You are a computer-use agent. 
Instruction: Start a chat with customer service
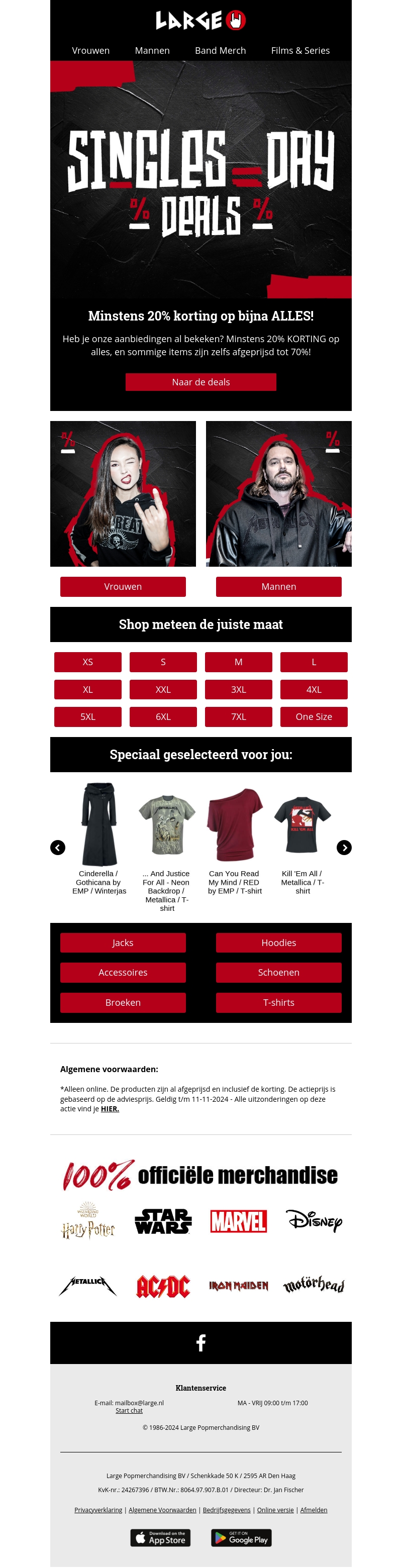tap(129, 1410)
